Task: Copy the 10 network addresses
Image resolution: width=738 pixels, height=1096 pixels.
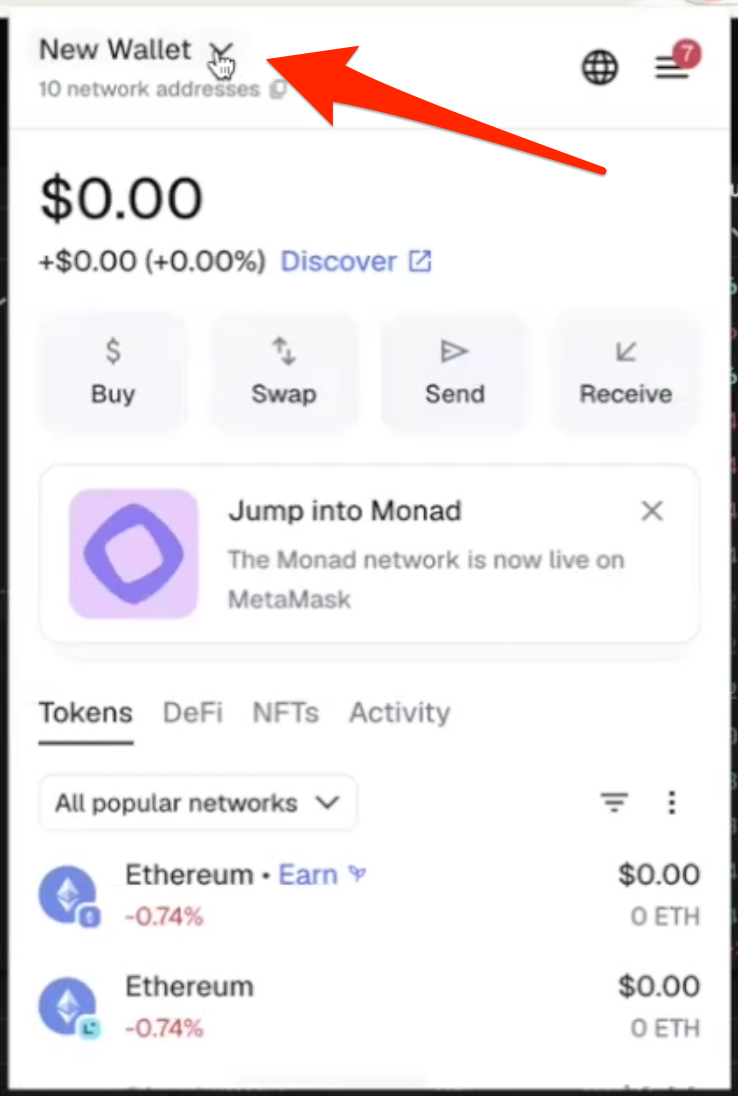Action: pos(277,89)
